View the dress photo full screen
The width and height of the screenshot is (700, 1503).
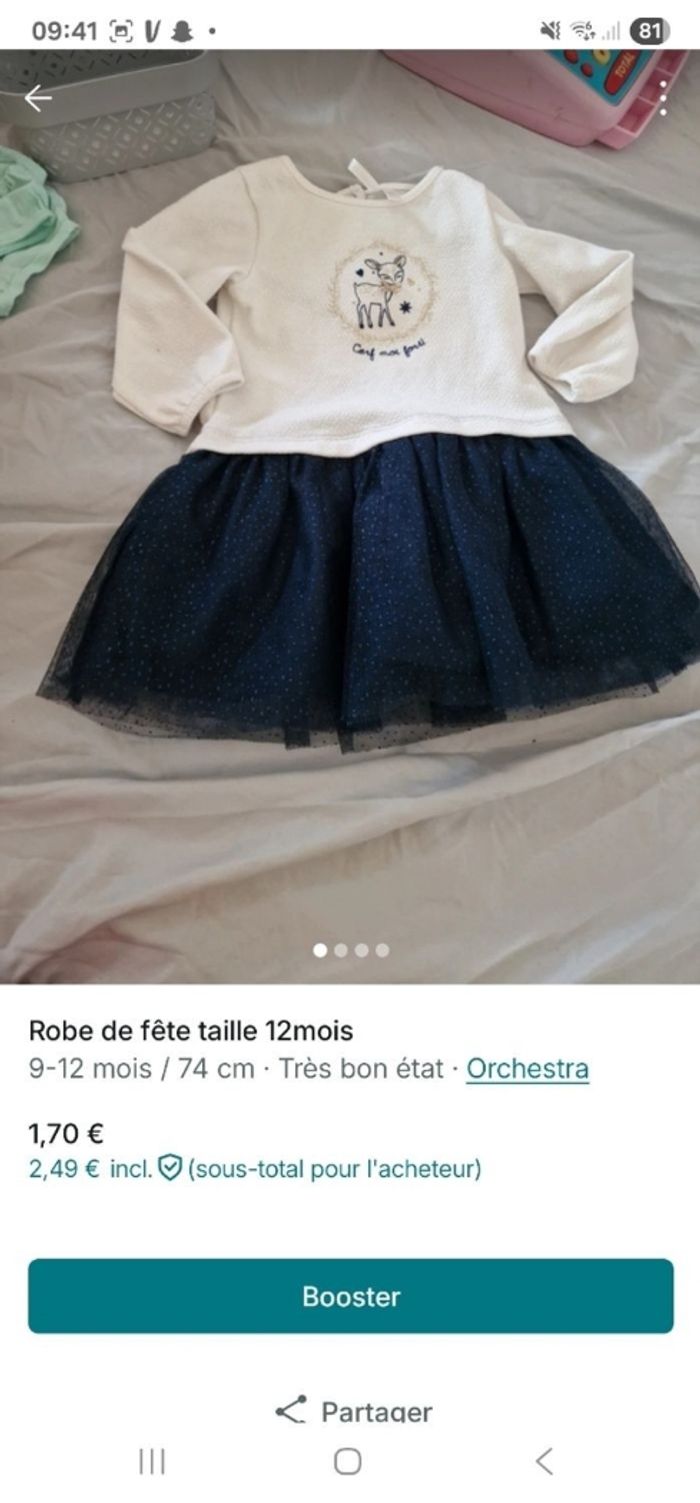click(x=350, y=500)
